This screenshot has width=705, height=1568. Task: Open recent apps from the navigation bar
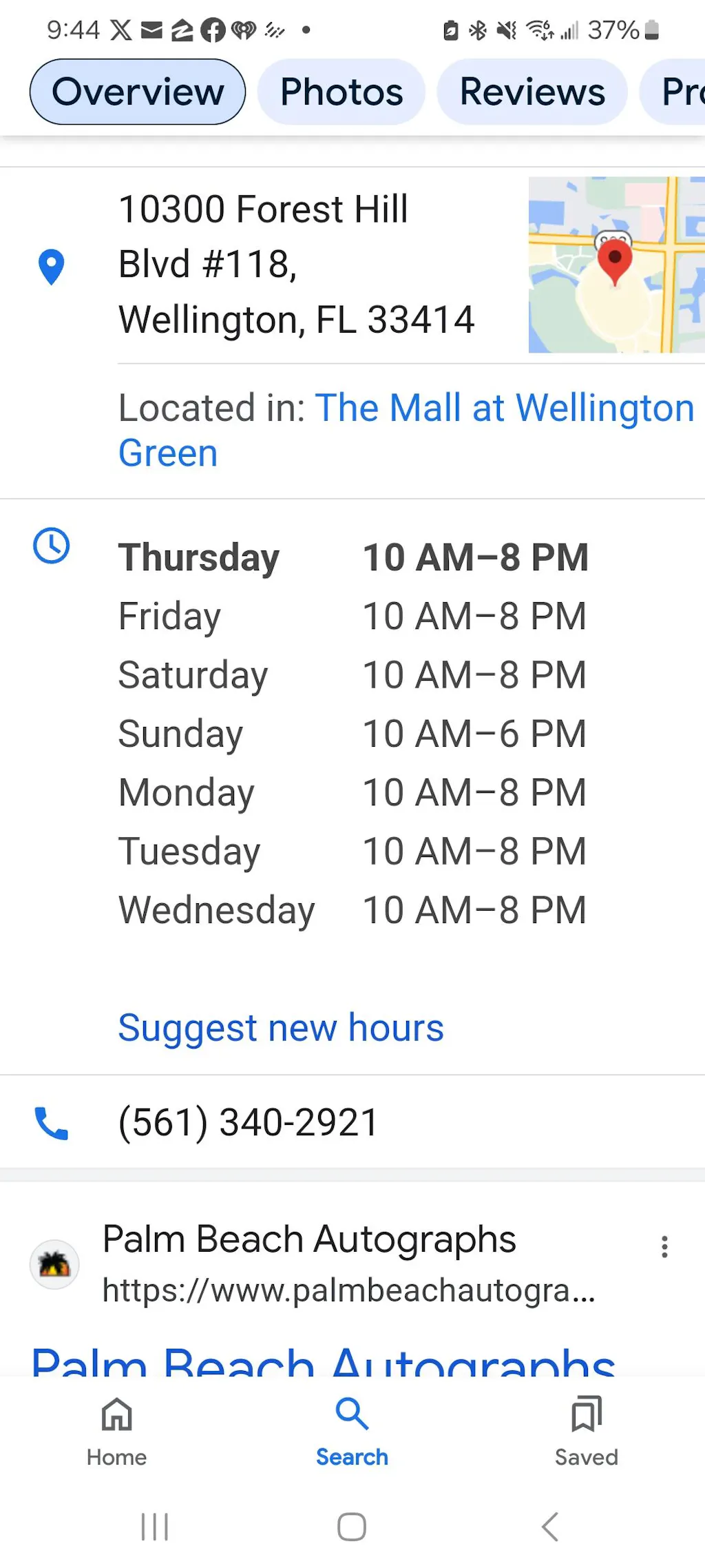[154, 1527]
